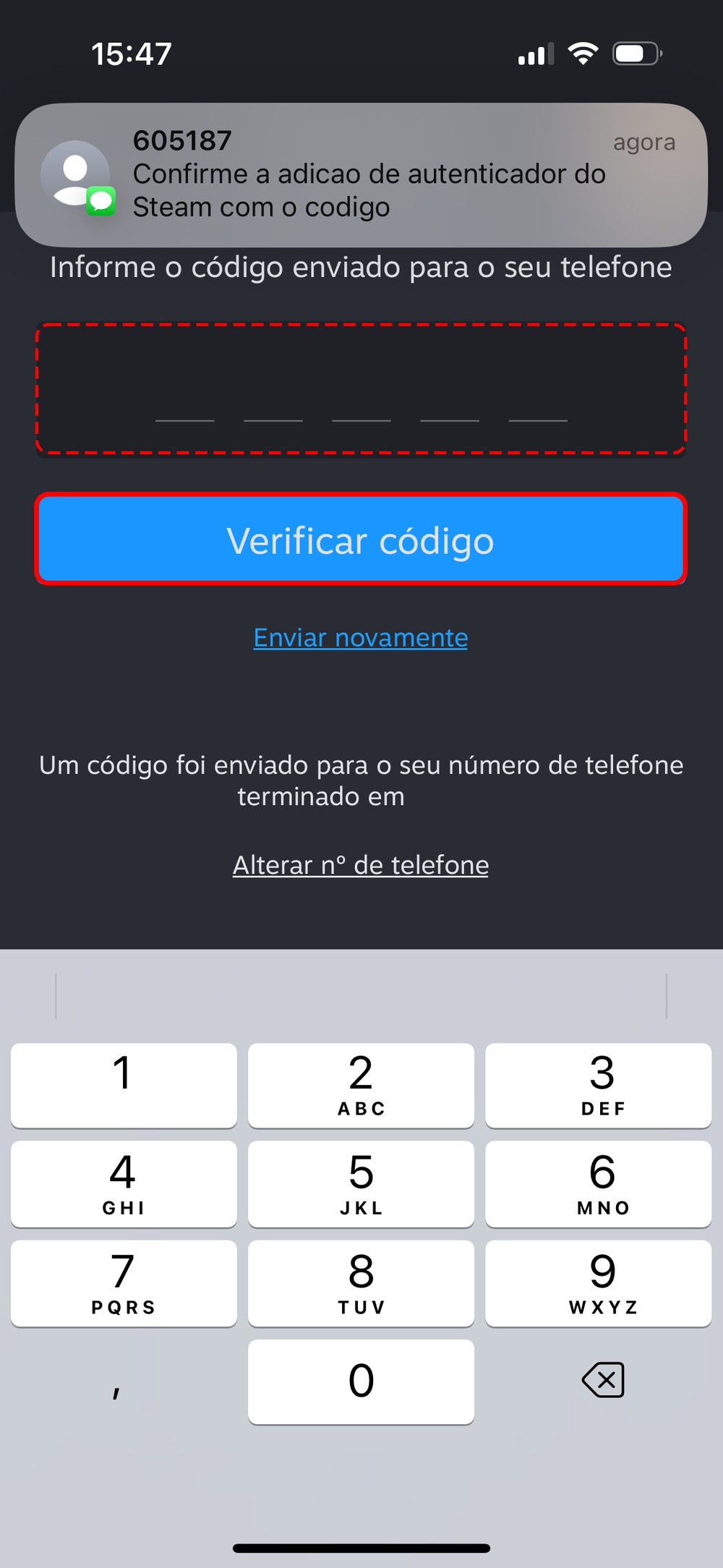Select the 8 key on the keypad
This screenshot has width=723, height=1568.
[361, 1283]
